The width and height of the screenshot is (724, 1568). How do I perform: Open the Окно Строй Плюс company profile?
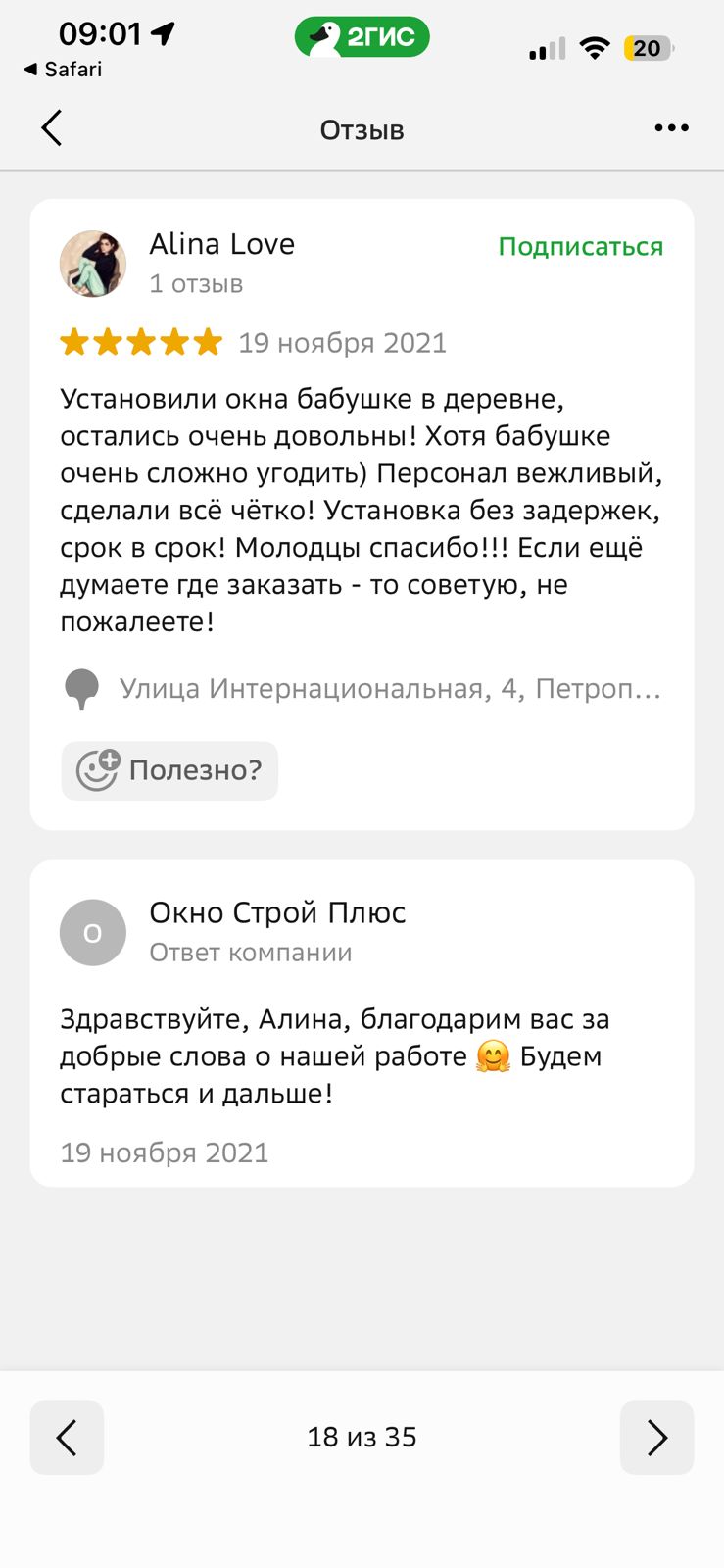tap(277, 913)
